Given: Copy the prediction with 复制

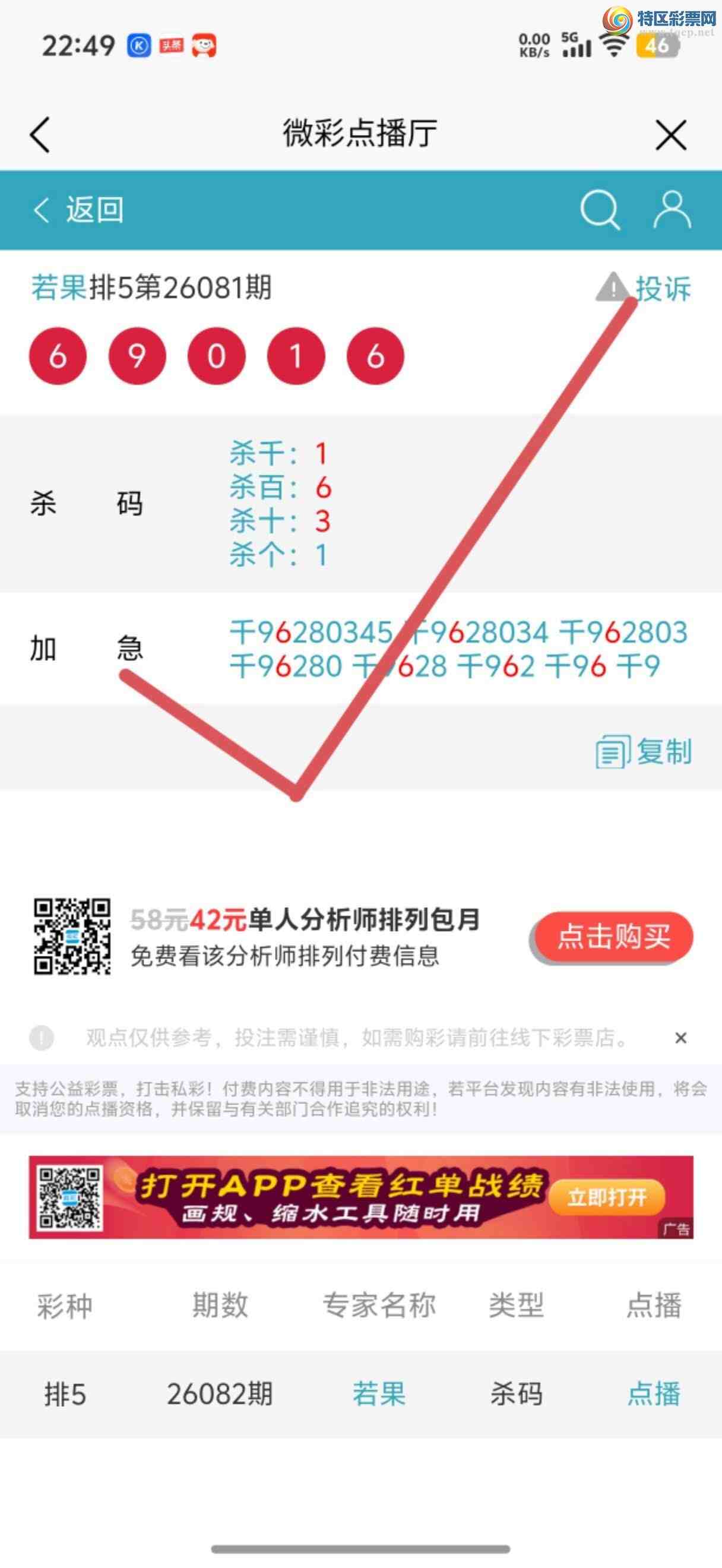Looking at the screenshot, I should point(645,751).
